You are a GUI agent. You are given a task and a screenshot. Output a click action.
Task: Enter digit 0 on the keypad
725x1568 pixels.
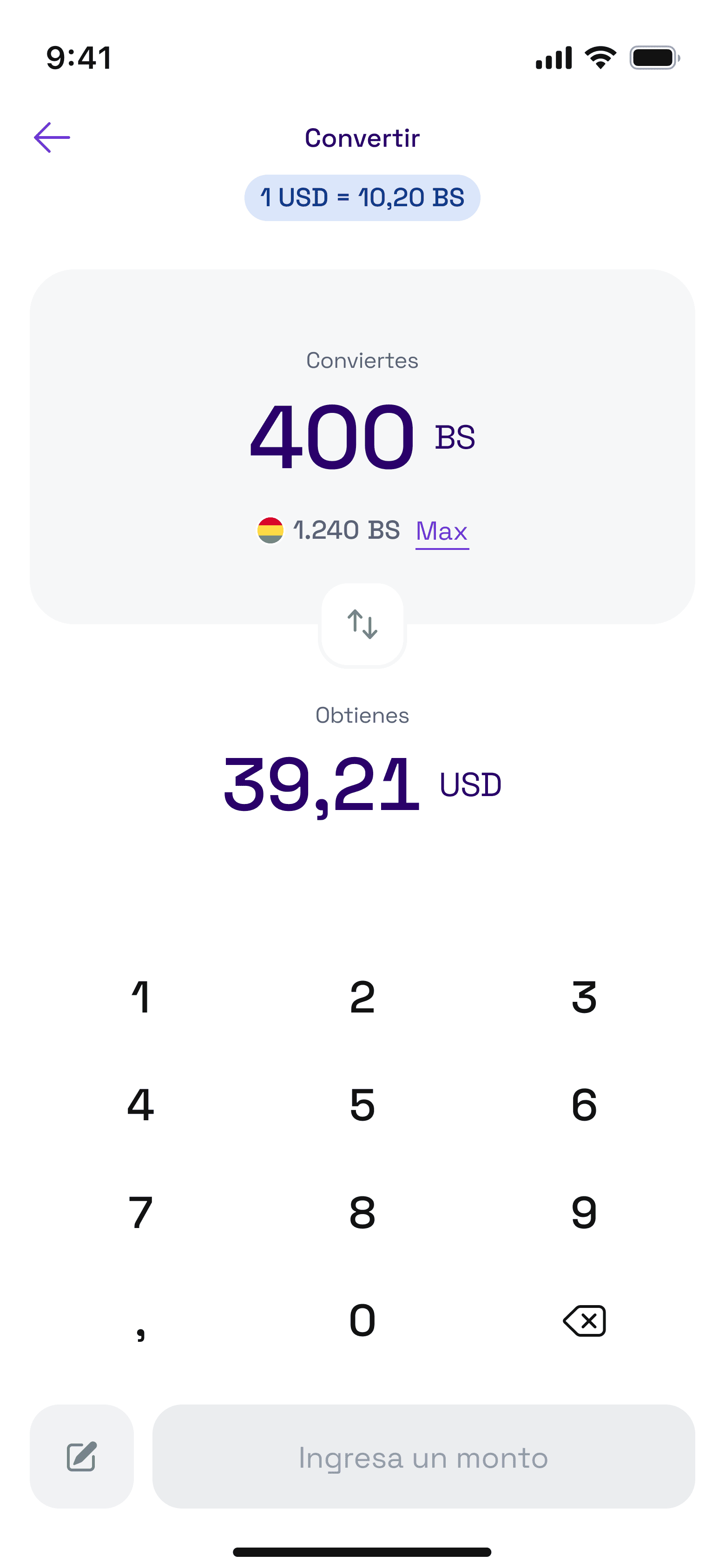tap(362, 1321)
